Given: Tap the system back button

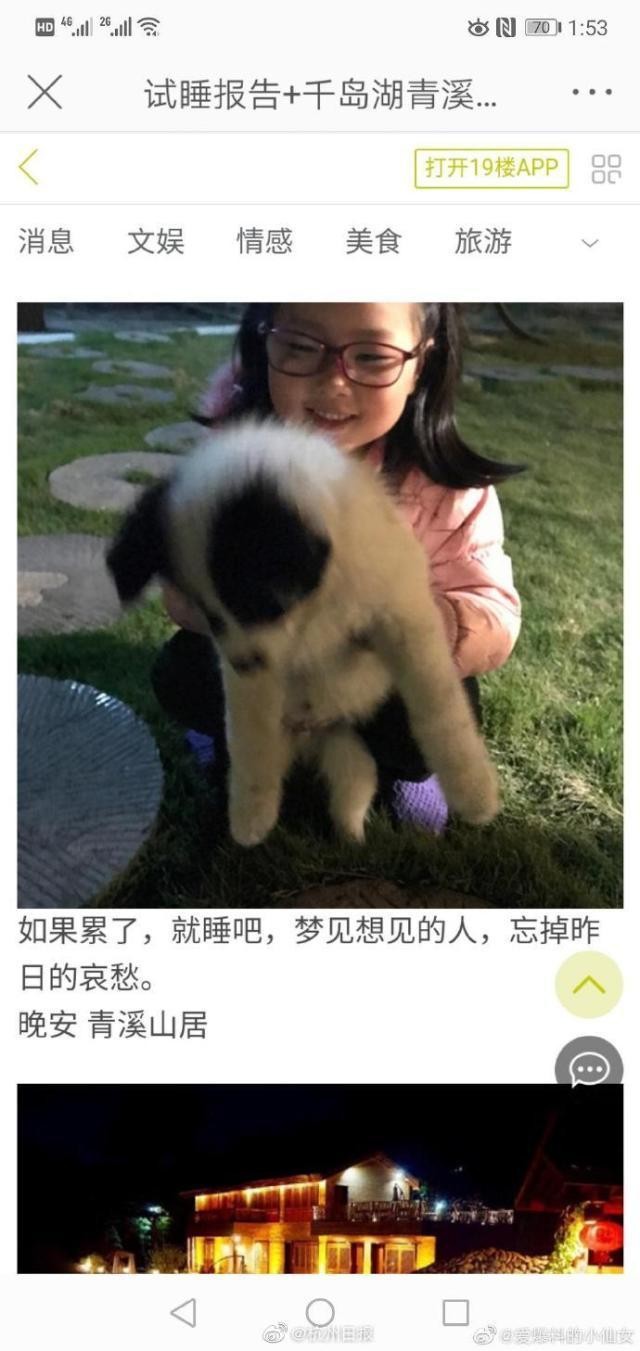Looking at the screenshot, I should 183,1312.
